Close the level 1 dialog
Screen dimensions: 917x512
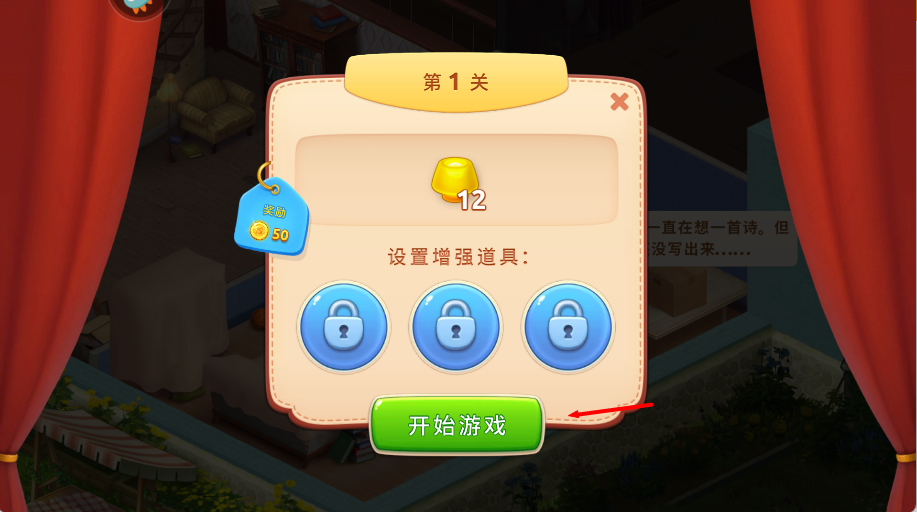coord(619,101)
